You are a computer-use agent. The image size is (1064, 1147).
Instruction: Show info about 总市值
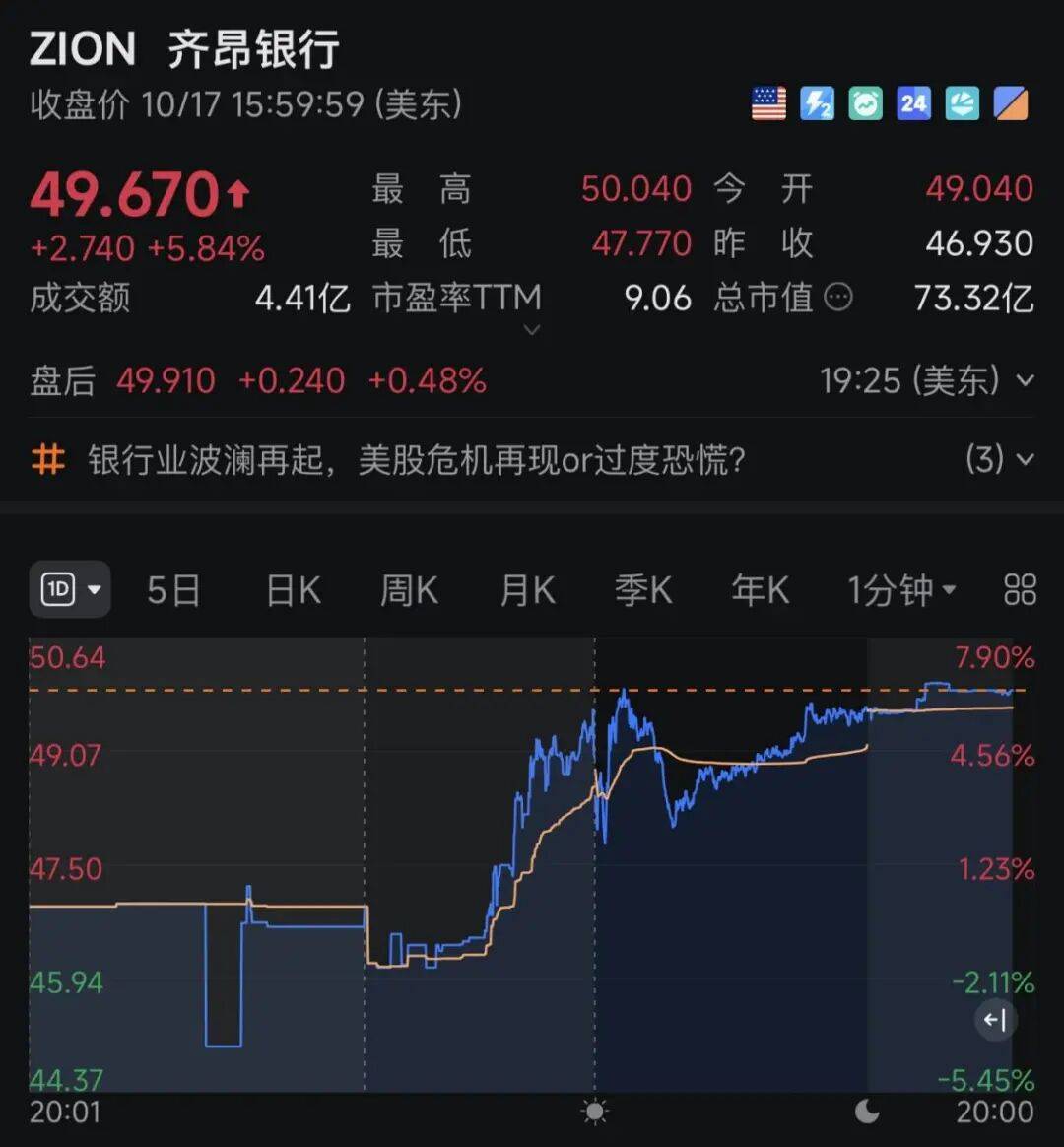838,298
